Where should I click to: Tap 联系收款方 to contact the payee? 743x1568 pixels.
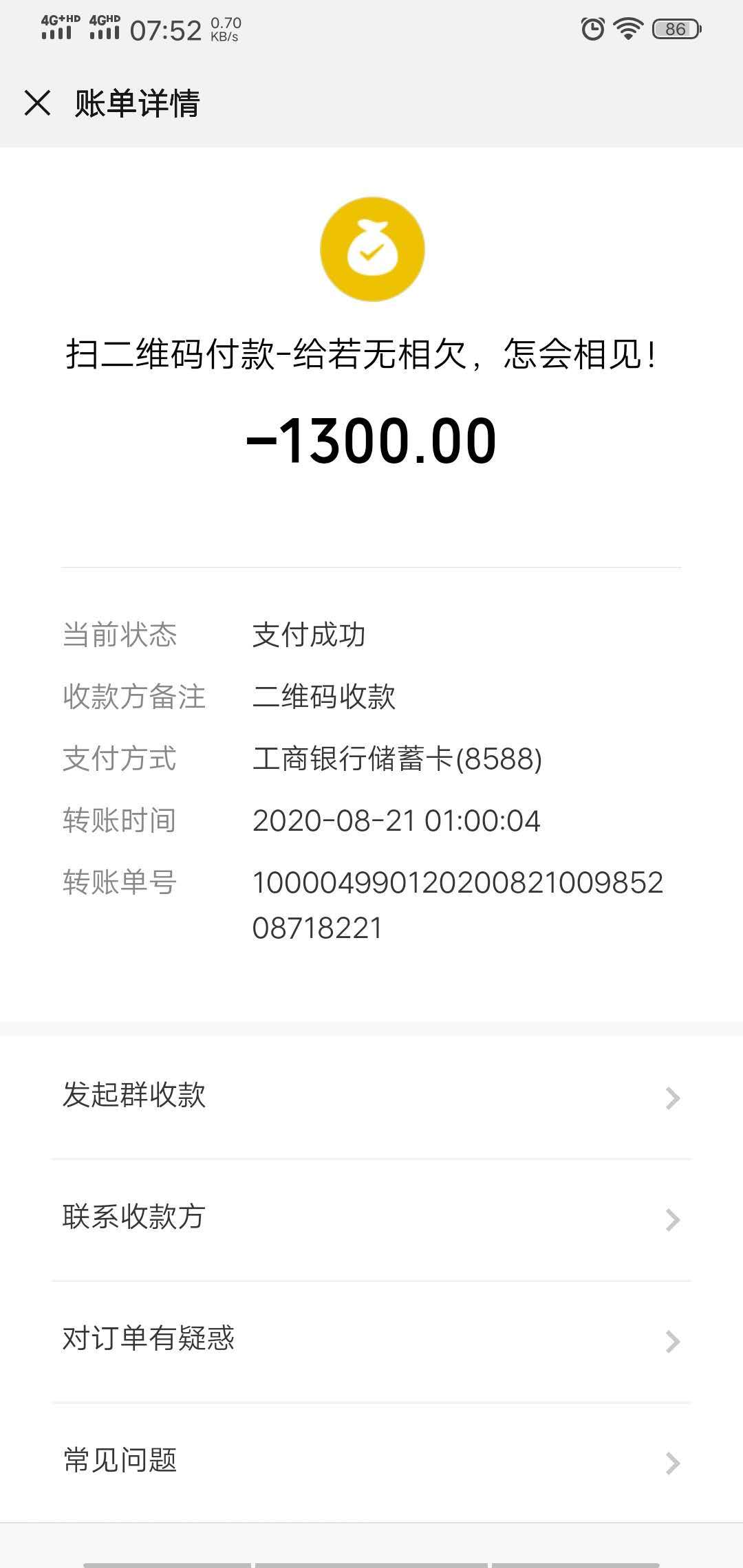click(x=133, y=1217)
